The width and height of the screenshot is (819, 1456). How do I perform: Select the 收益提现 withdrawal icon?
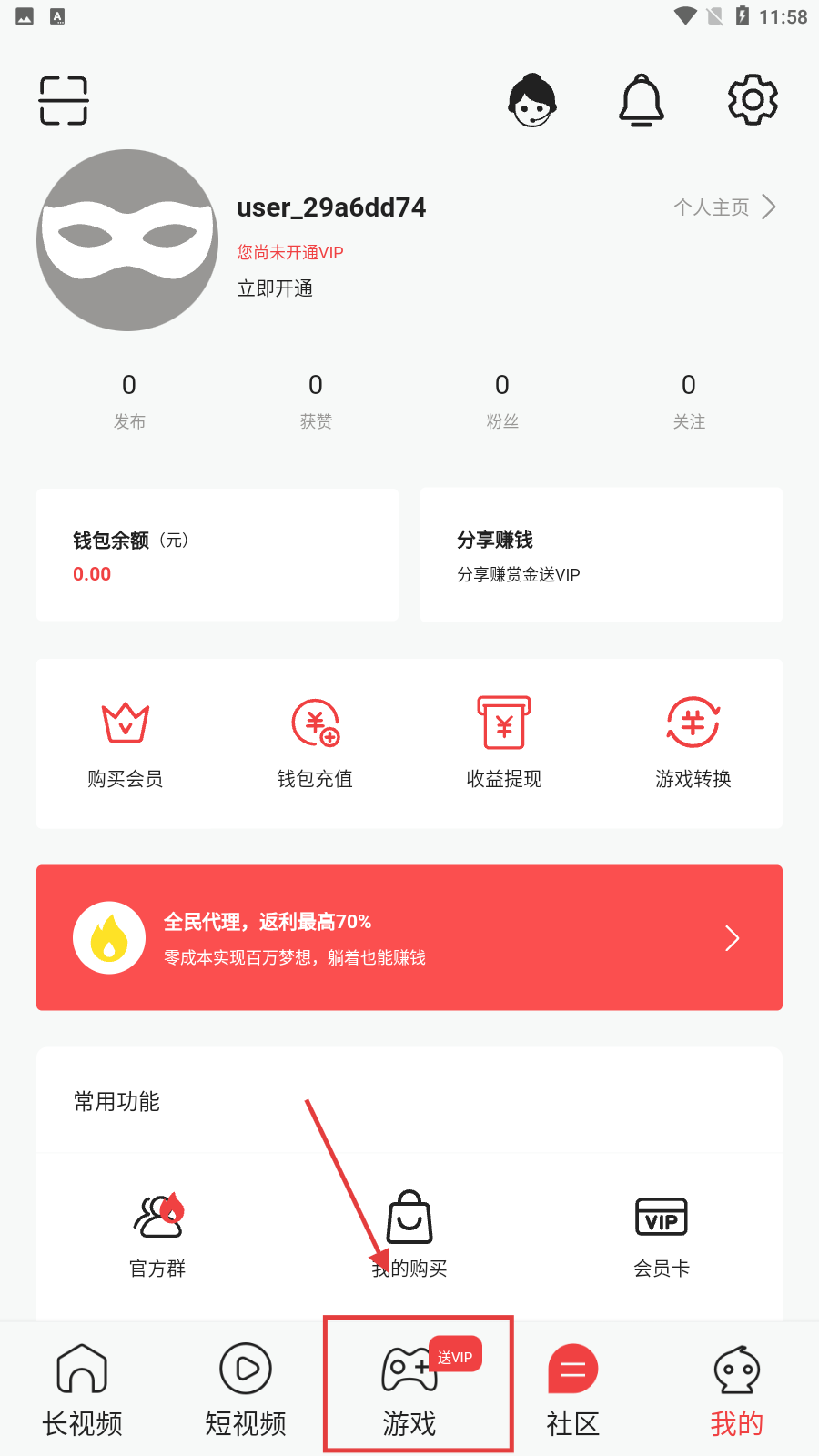coord(503,742)
